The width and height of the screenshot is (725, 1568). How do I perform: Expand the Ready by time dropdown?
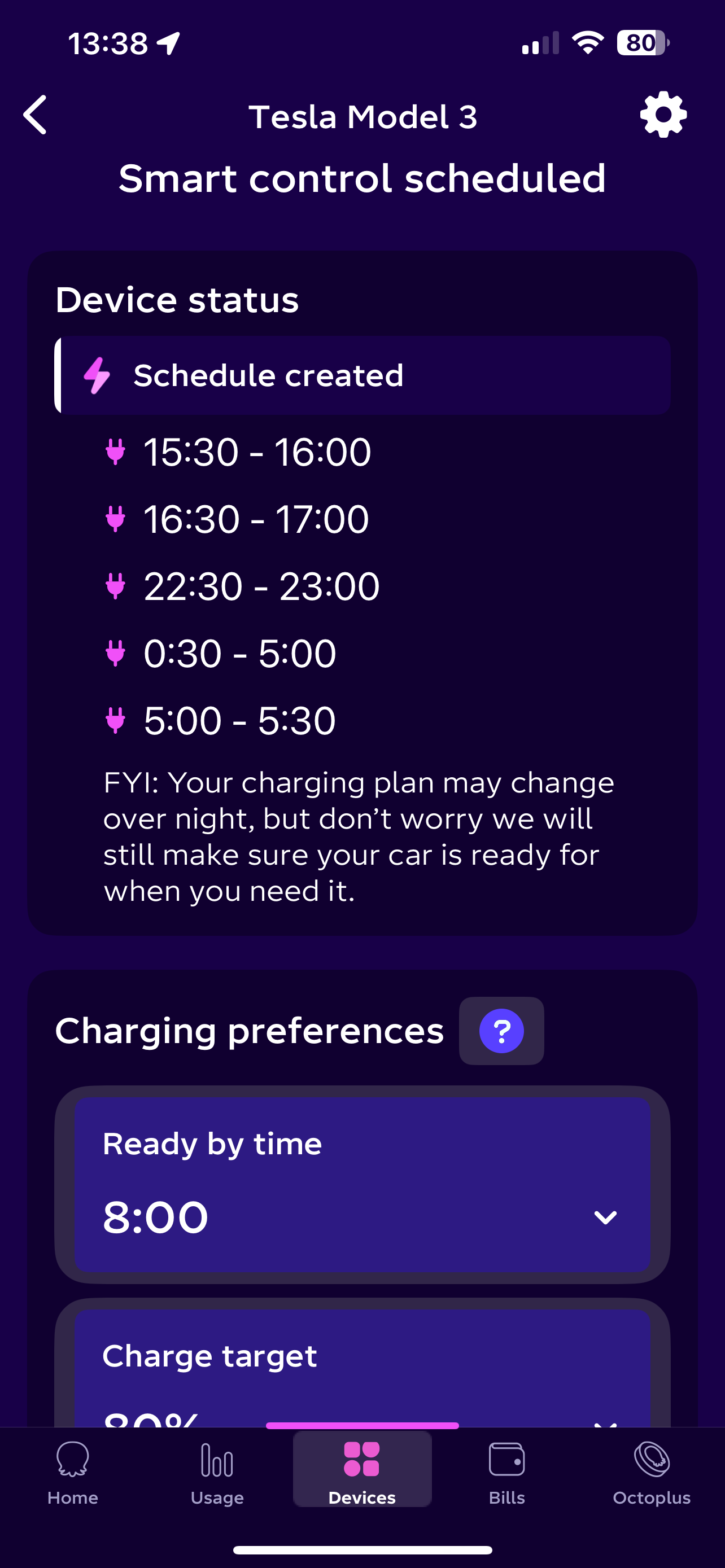[362, 1185]
